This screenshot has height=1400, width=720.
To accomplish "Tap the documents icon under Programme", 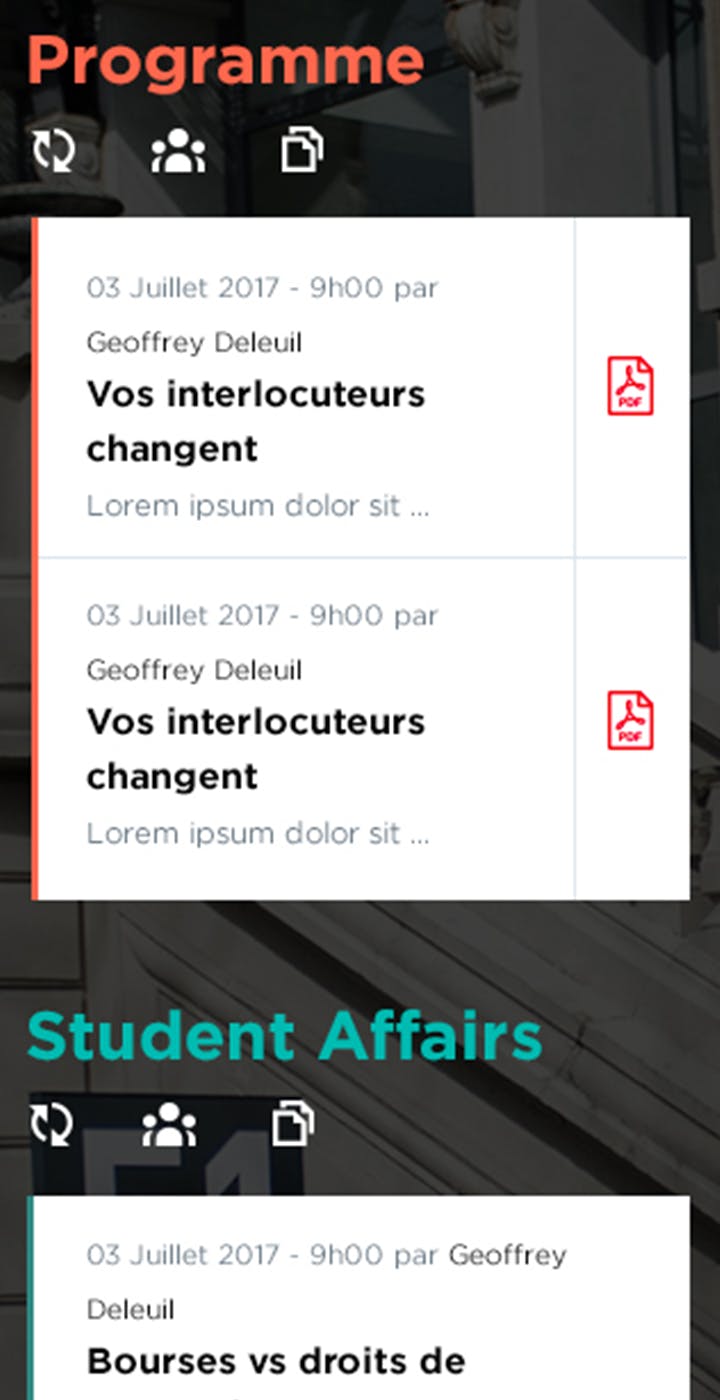I will pyautogui.click(x=301, y=152).
